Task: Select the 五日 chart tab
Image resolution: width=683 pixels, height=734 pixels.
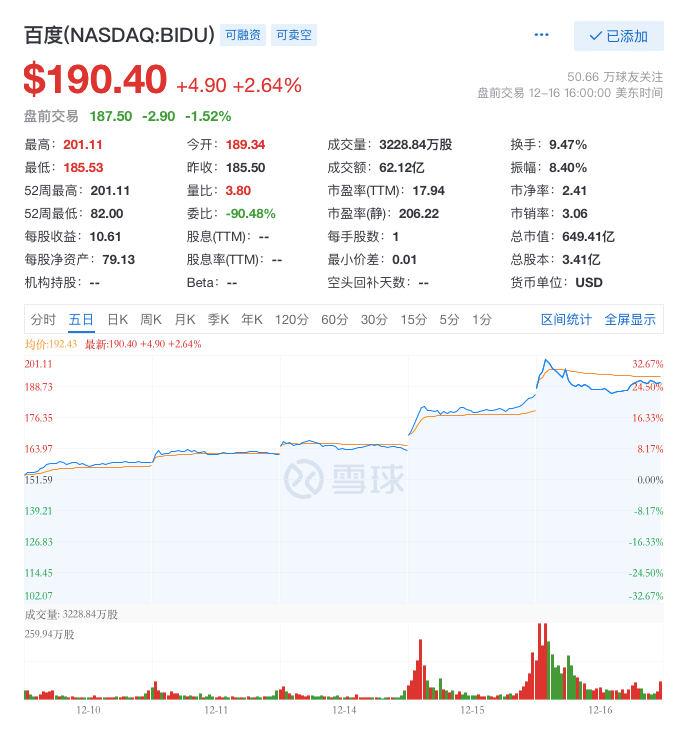Action: point(81,320)
